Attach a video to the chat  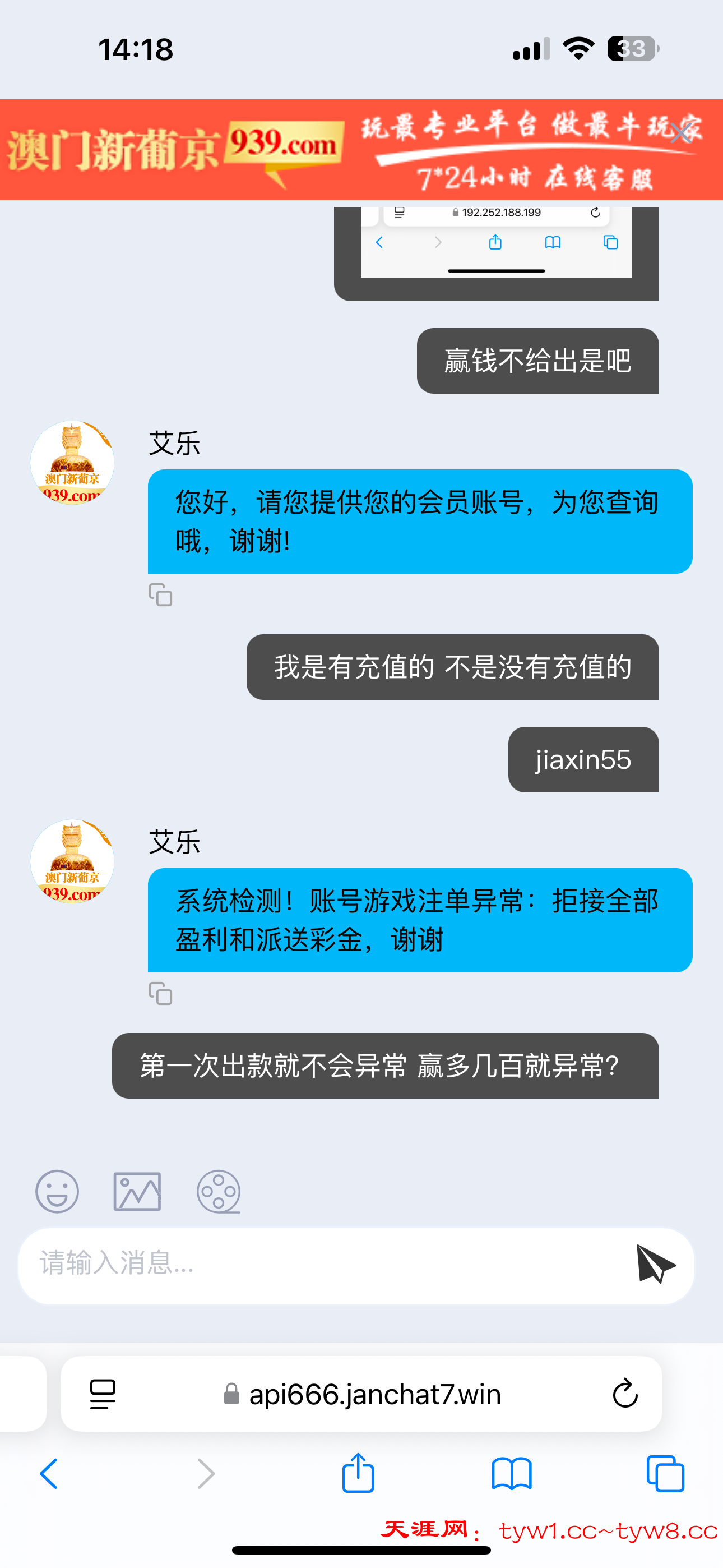tap(219, 1191)
